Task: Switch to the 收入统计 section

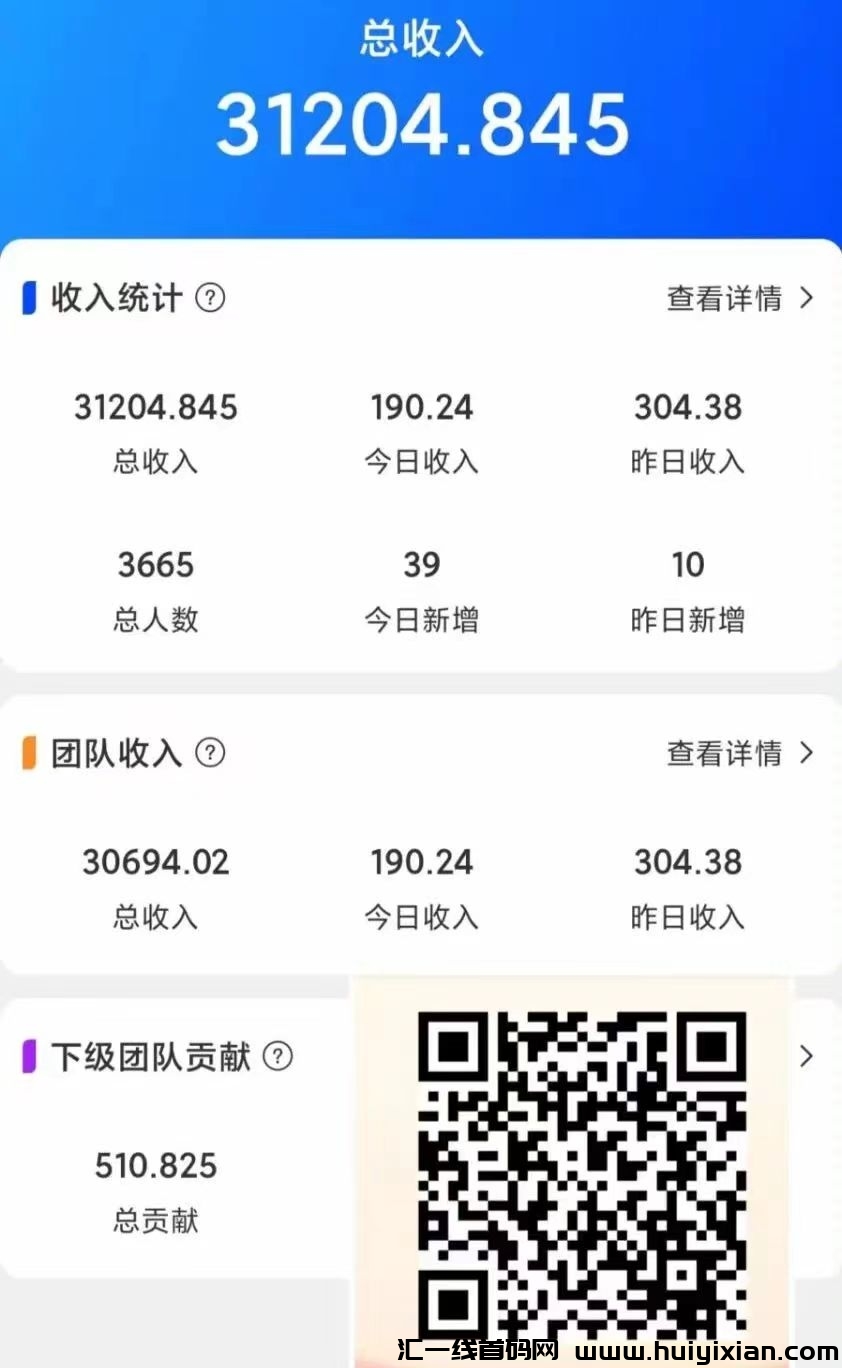Action: coord(119,297)
